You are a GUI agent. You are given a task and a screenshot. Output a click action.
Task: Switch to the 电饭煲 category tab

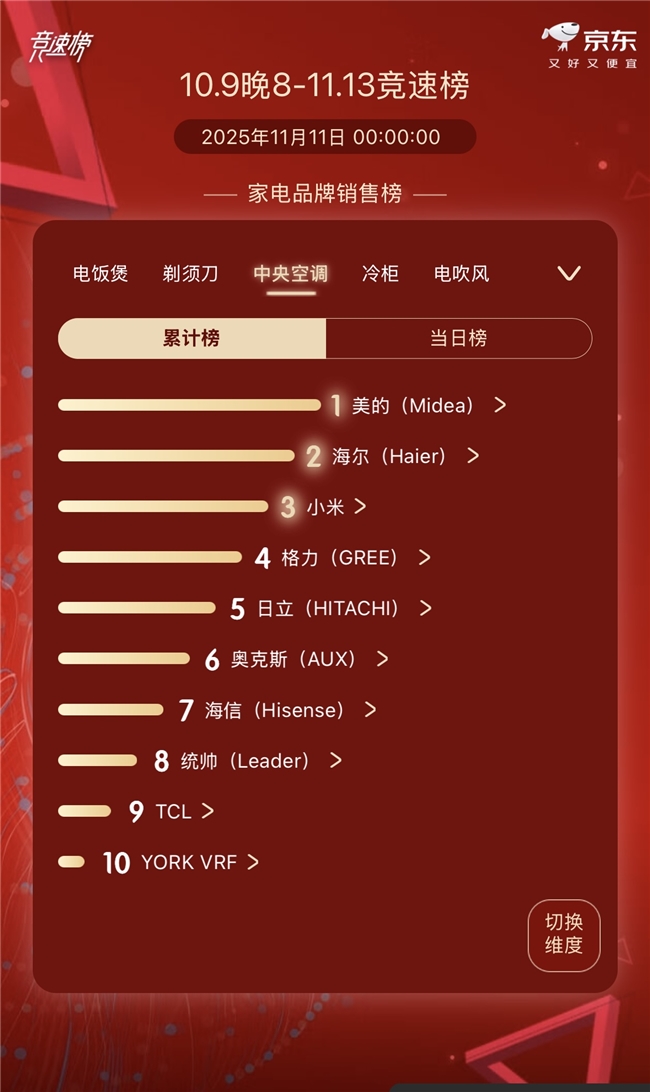(x=101, y=274)
